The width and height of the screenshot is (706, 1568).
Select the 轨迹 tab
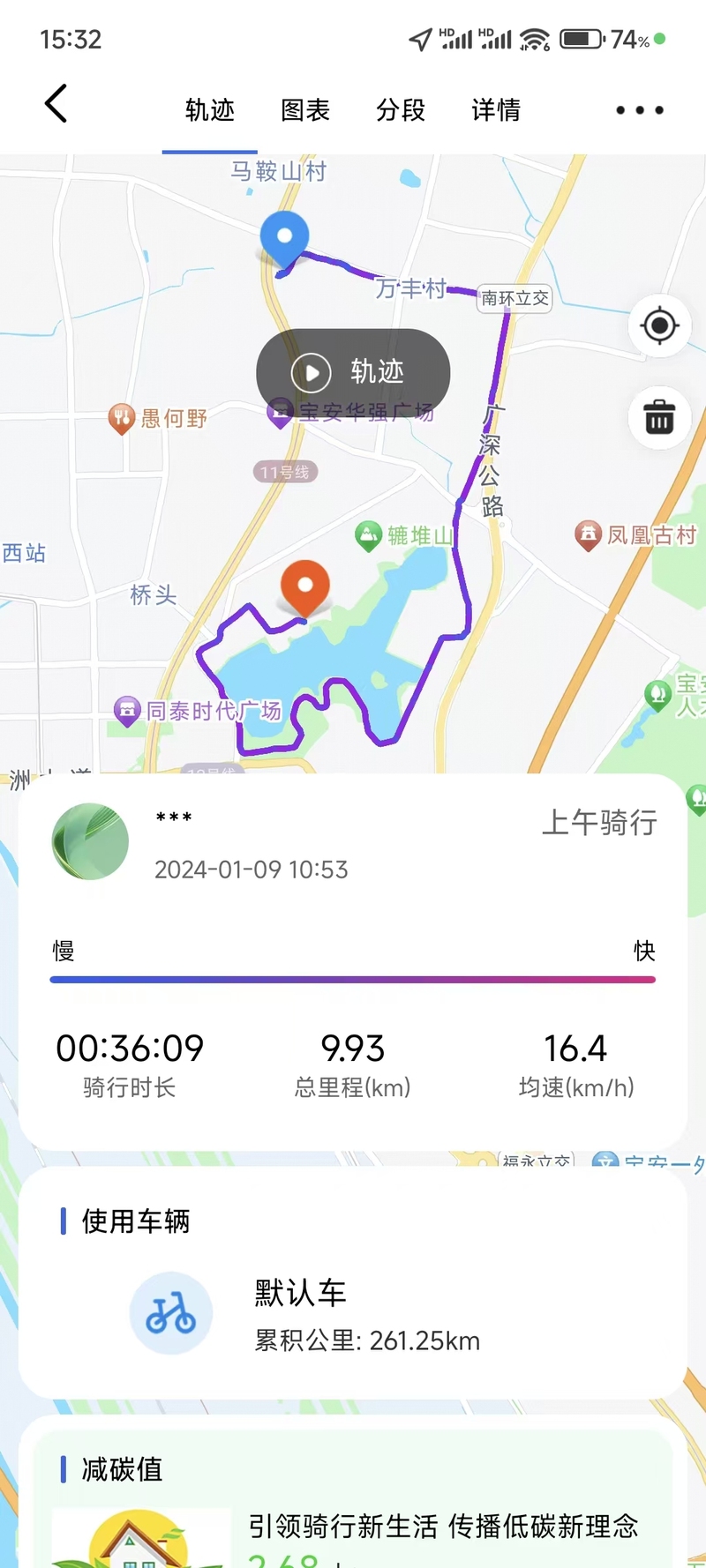pyautogui.click(x=210, y=110)
